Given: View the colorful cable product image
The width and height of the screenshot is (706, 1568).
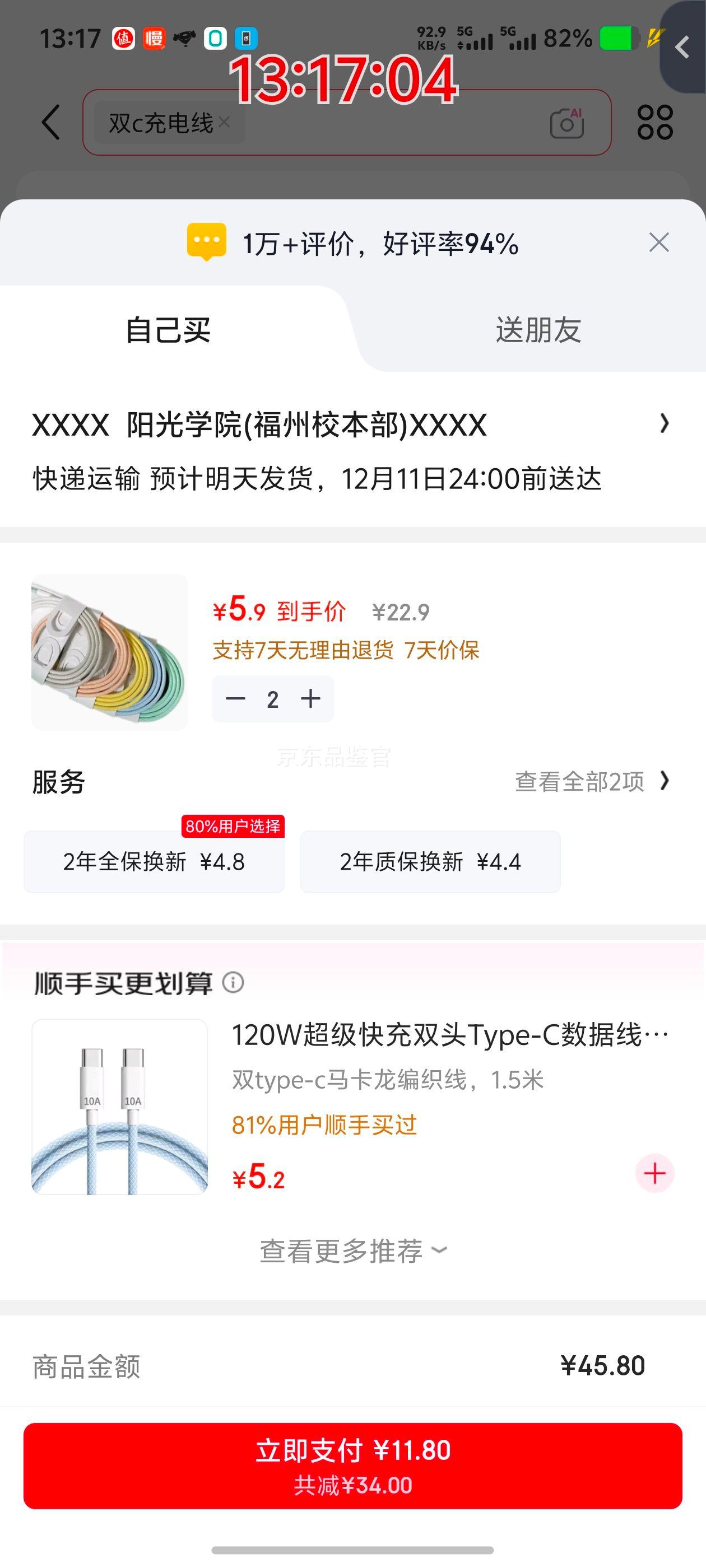Looking at the screenshot, I should (110, 652).
